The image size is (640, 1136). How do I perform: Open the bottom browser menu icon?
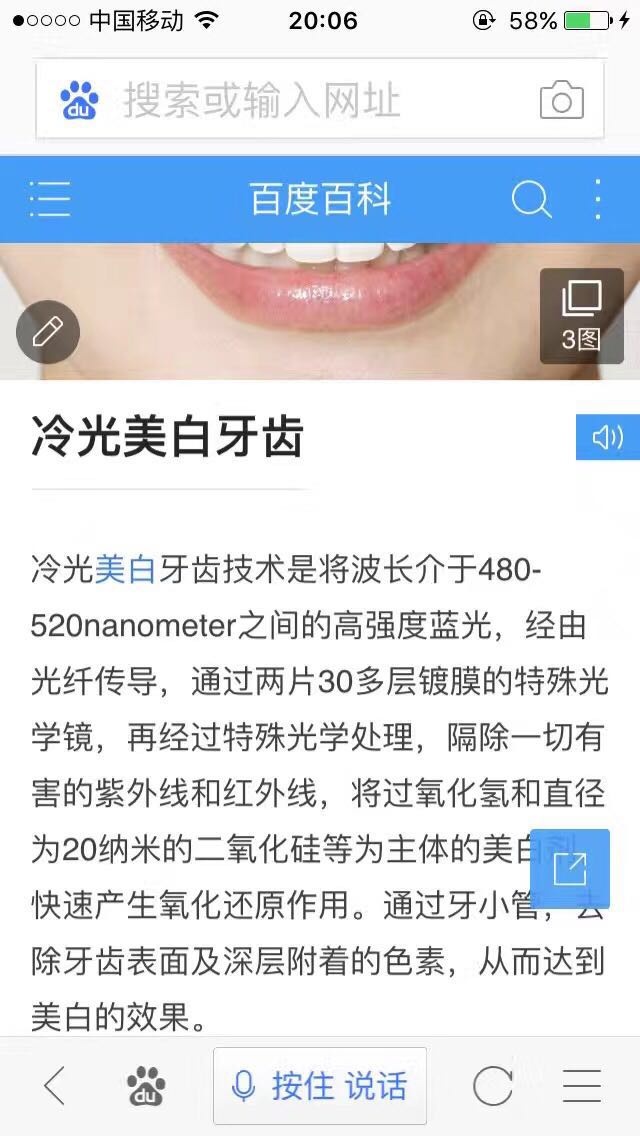coord(582,1086)
